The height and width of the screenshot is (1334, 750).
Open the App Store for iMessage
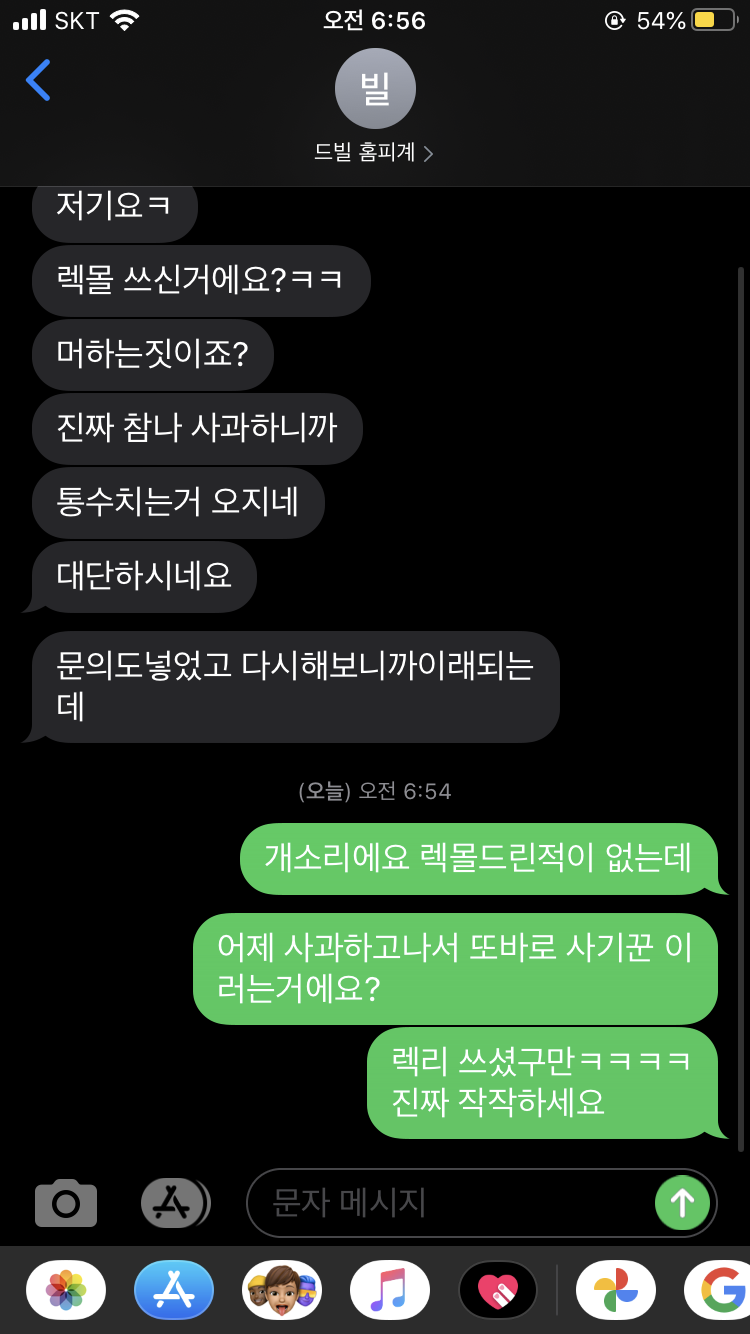click(x=174, y=1290)
